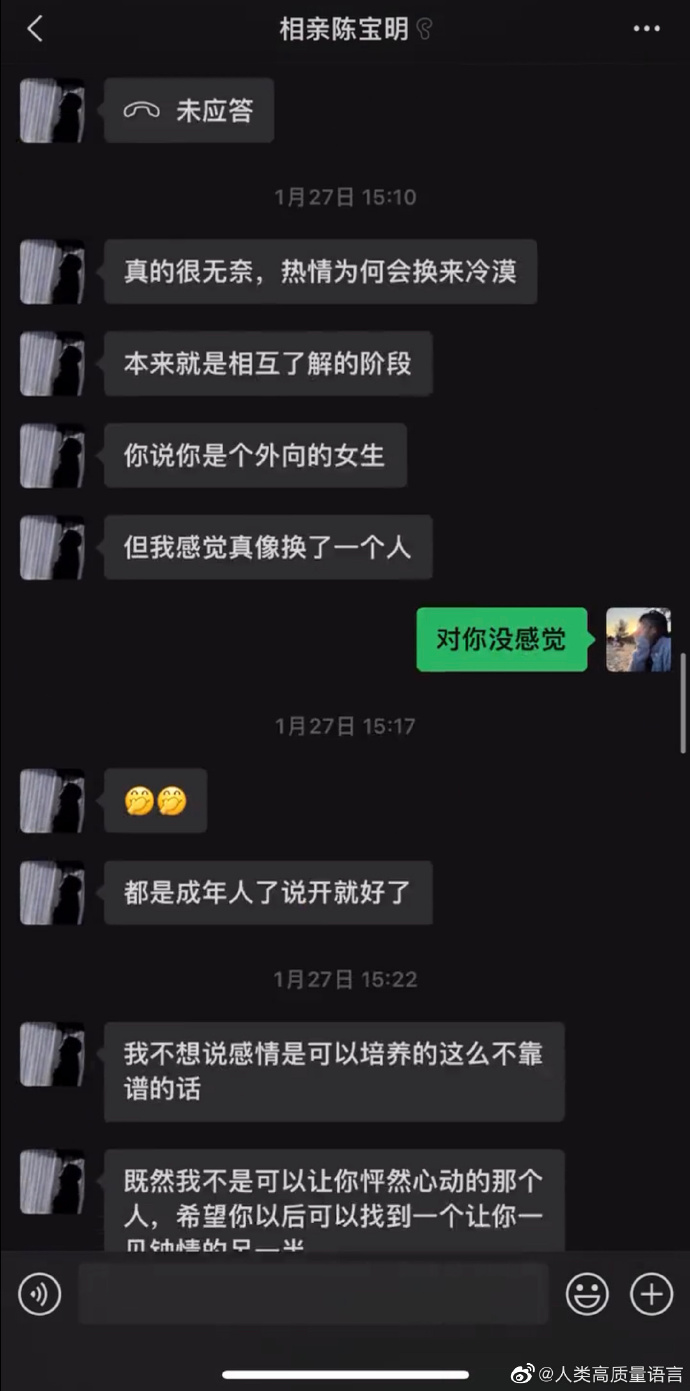
Task: Open my avatar beside 对你没感觉
Action: [638, 639]
